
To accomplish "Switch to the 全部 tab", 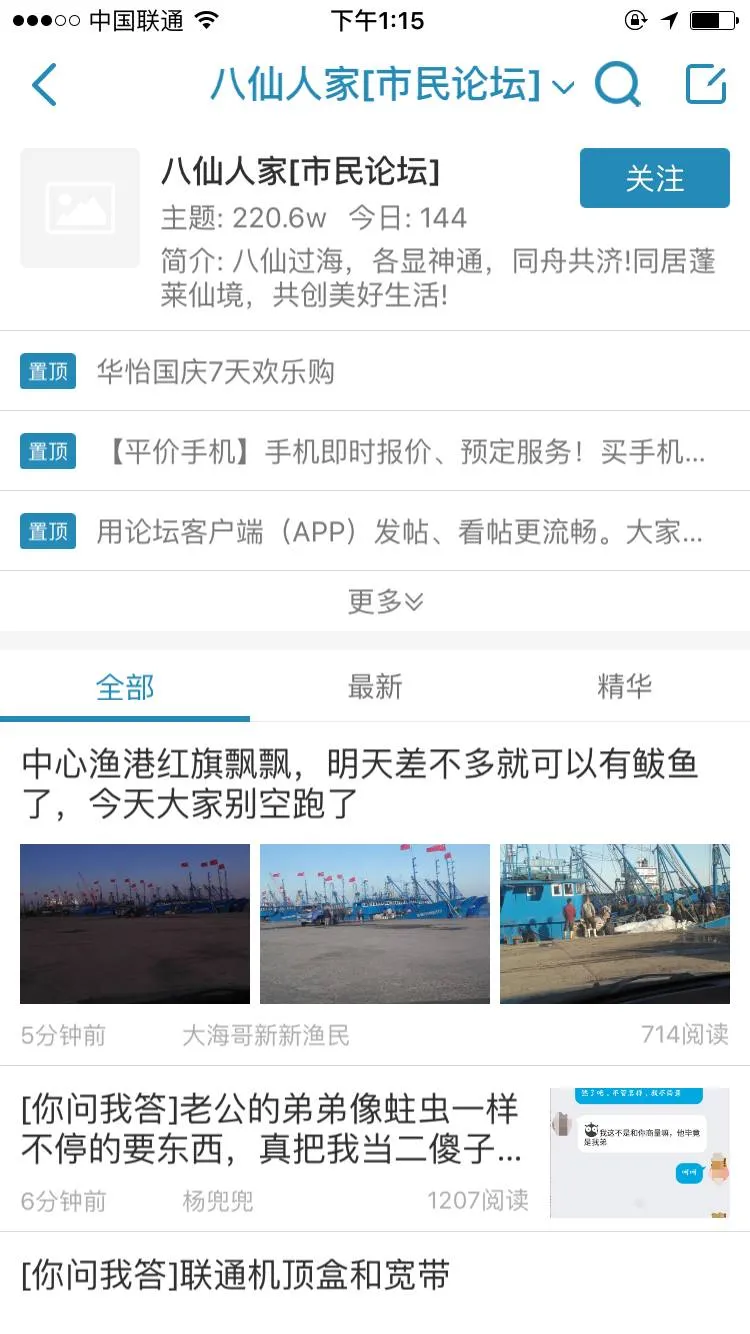I will [x=125, y=687].
